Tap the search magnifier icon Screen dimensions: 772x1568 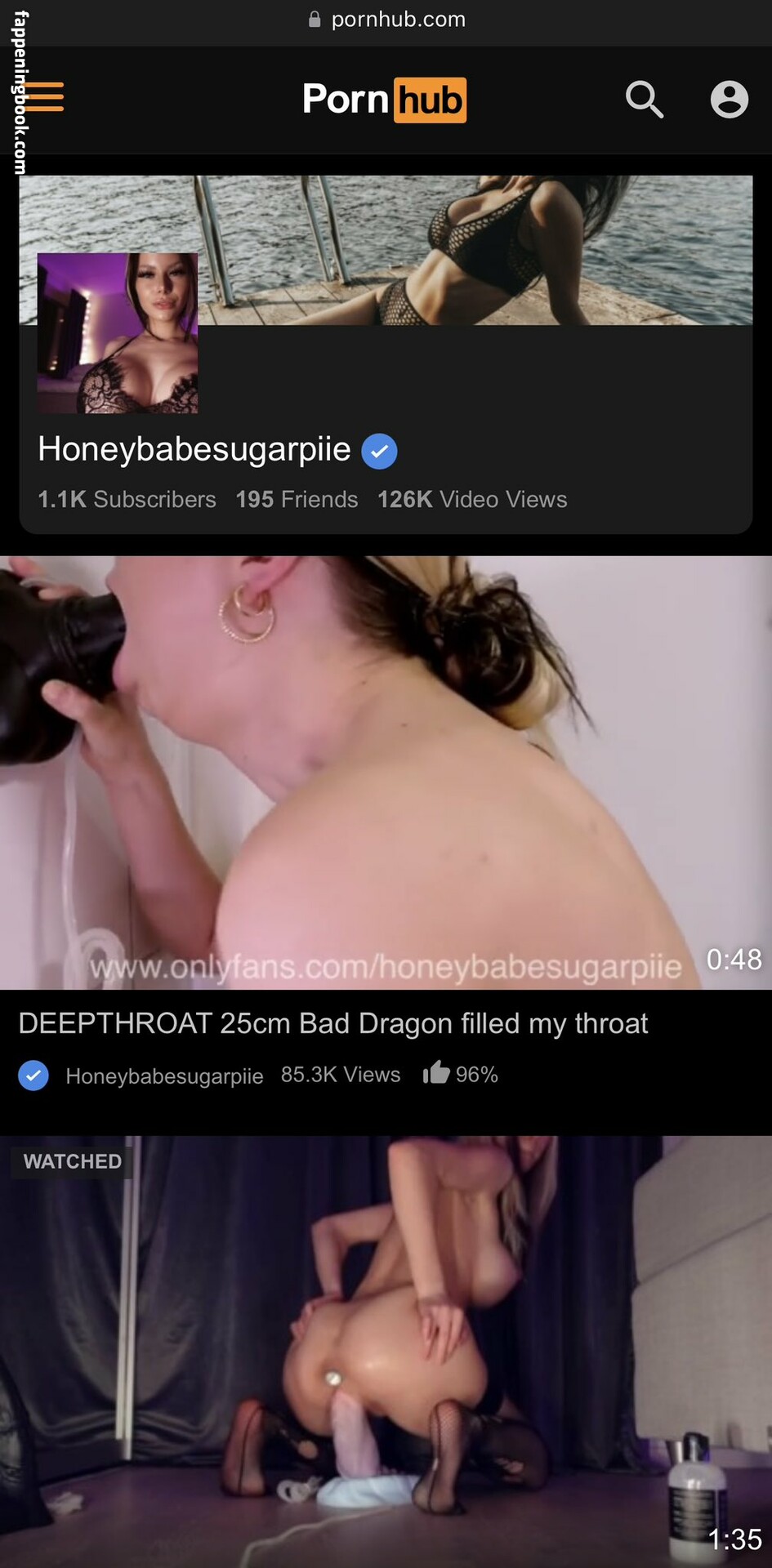click(x=645, y=100)
